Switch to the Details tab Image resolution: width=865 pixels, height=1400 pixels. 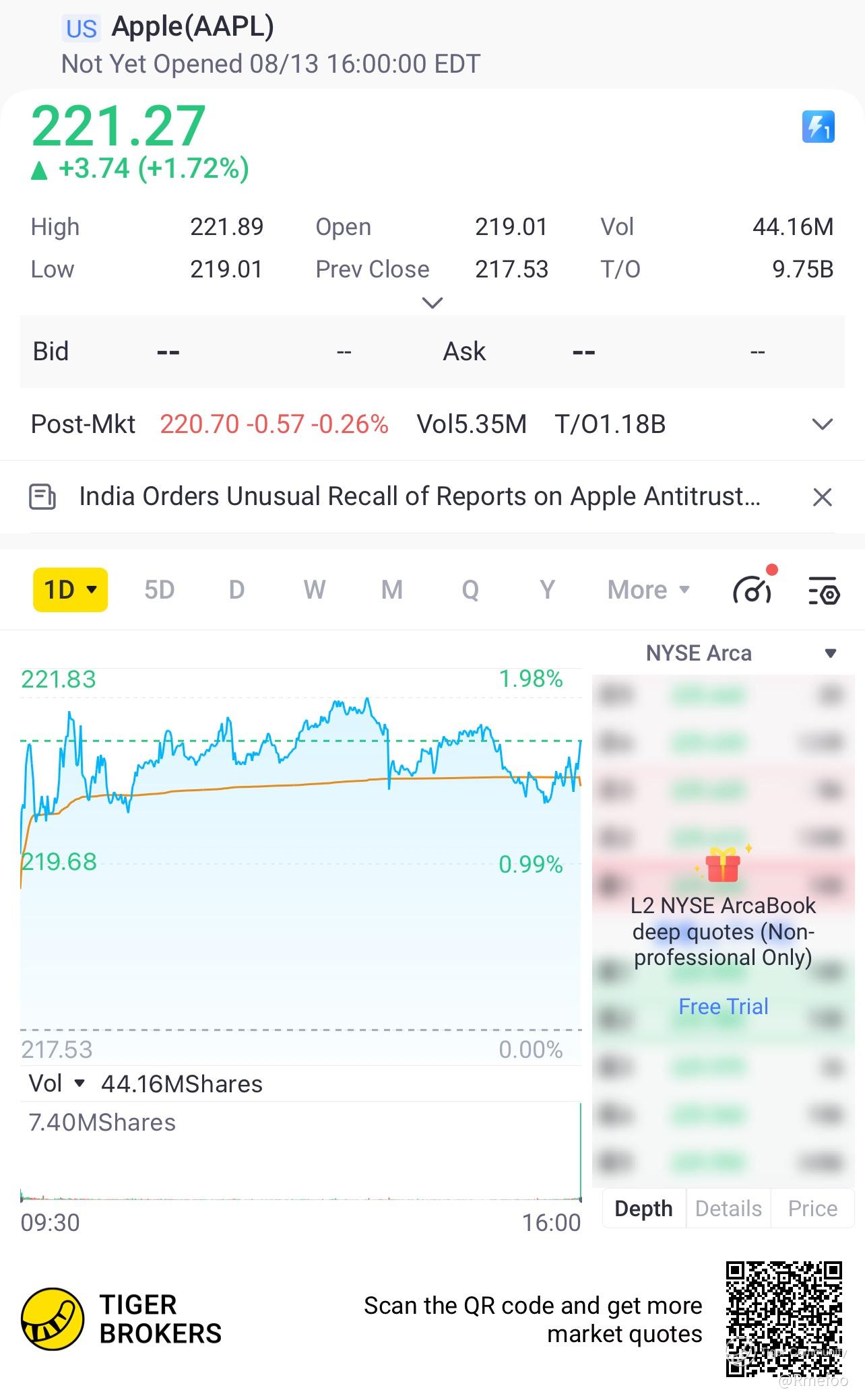click(x=728, y=1209)
